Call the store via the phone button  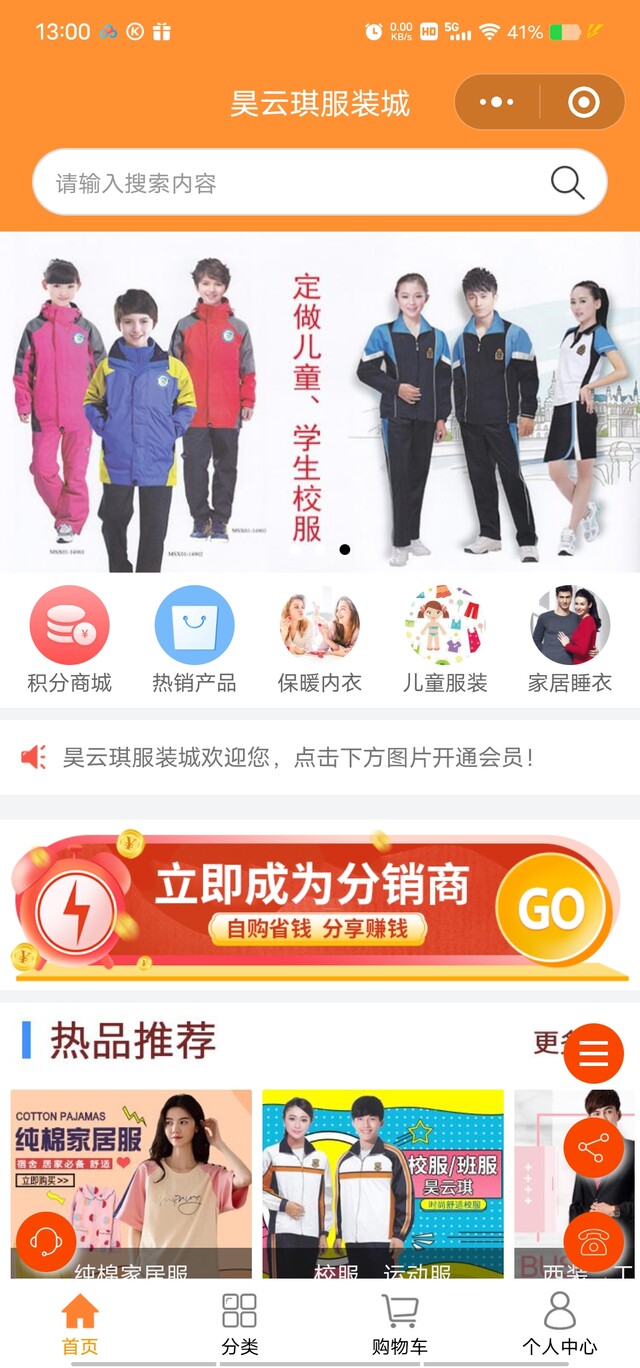594,1242
